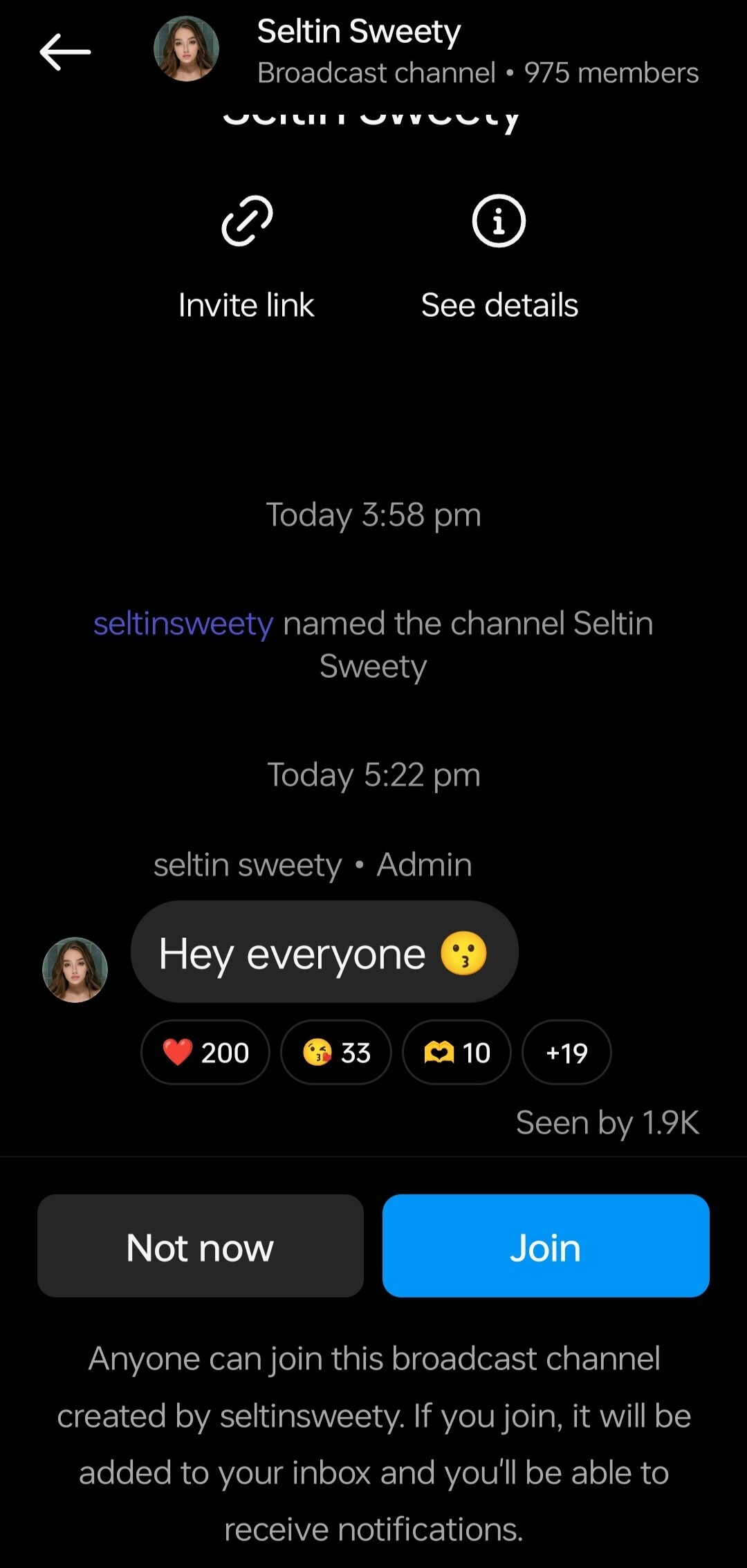747x1568 pixels.
Task: Open the Seltin Sweety channel header
Action: pyautogui.click(x=358, y=33)
